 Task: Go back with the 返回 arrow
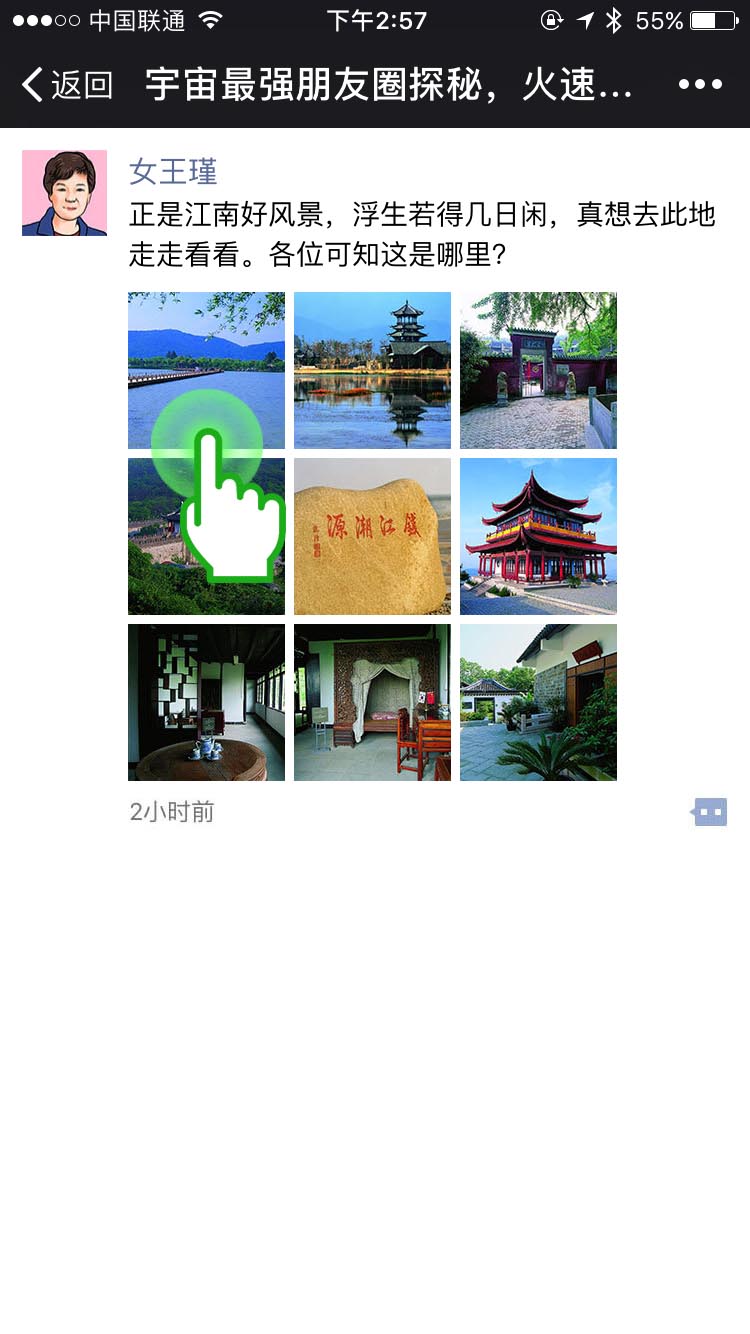[x=68, y=85]
